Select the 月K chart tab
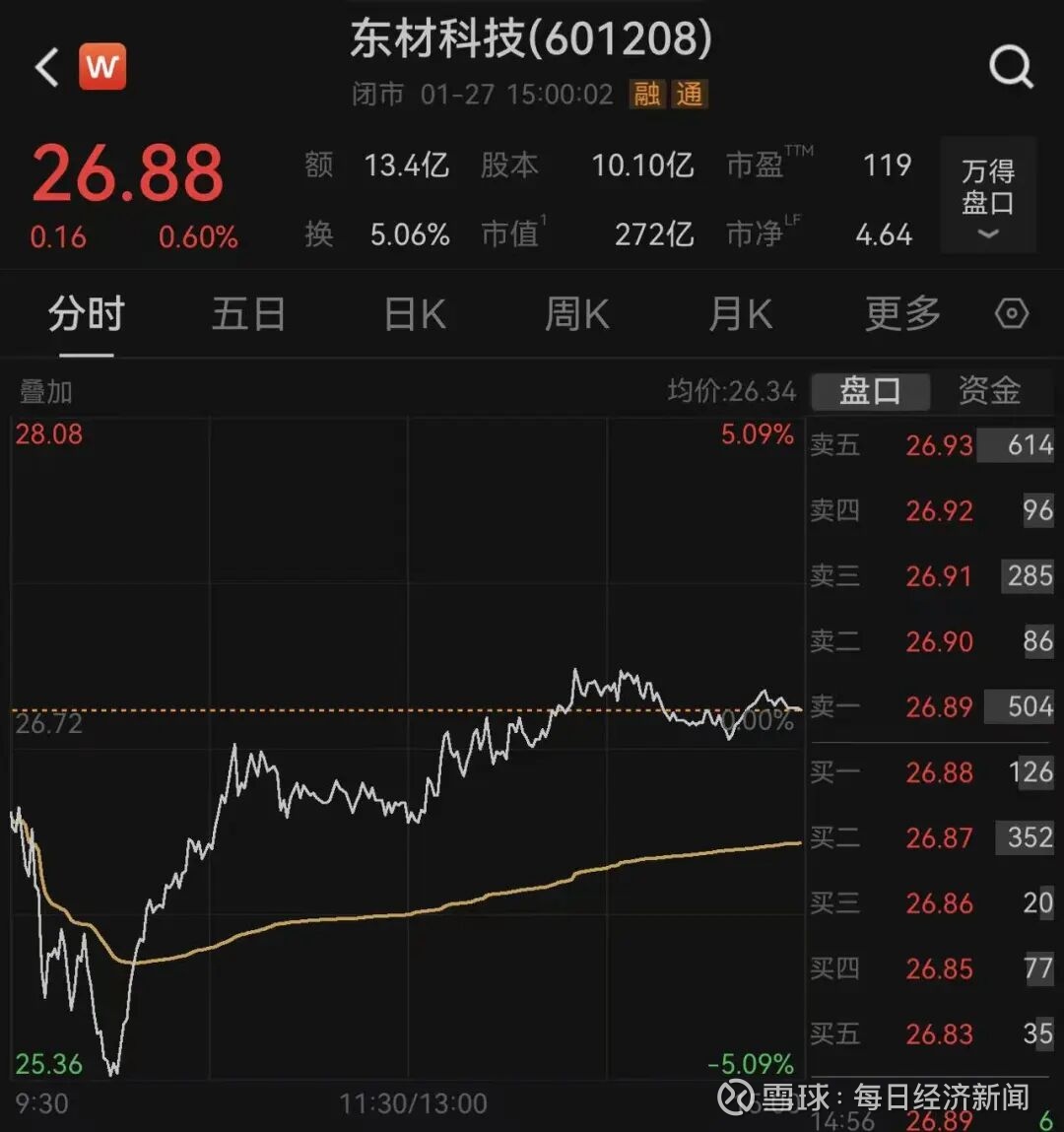Screen dimensions: 1064x1132 click(x=740, y=315)
